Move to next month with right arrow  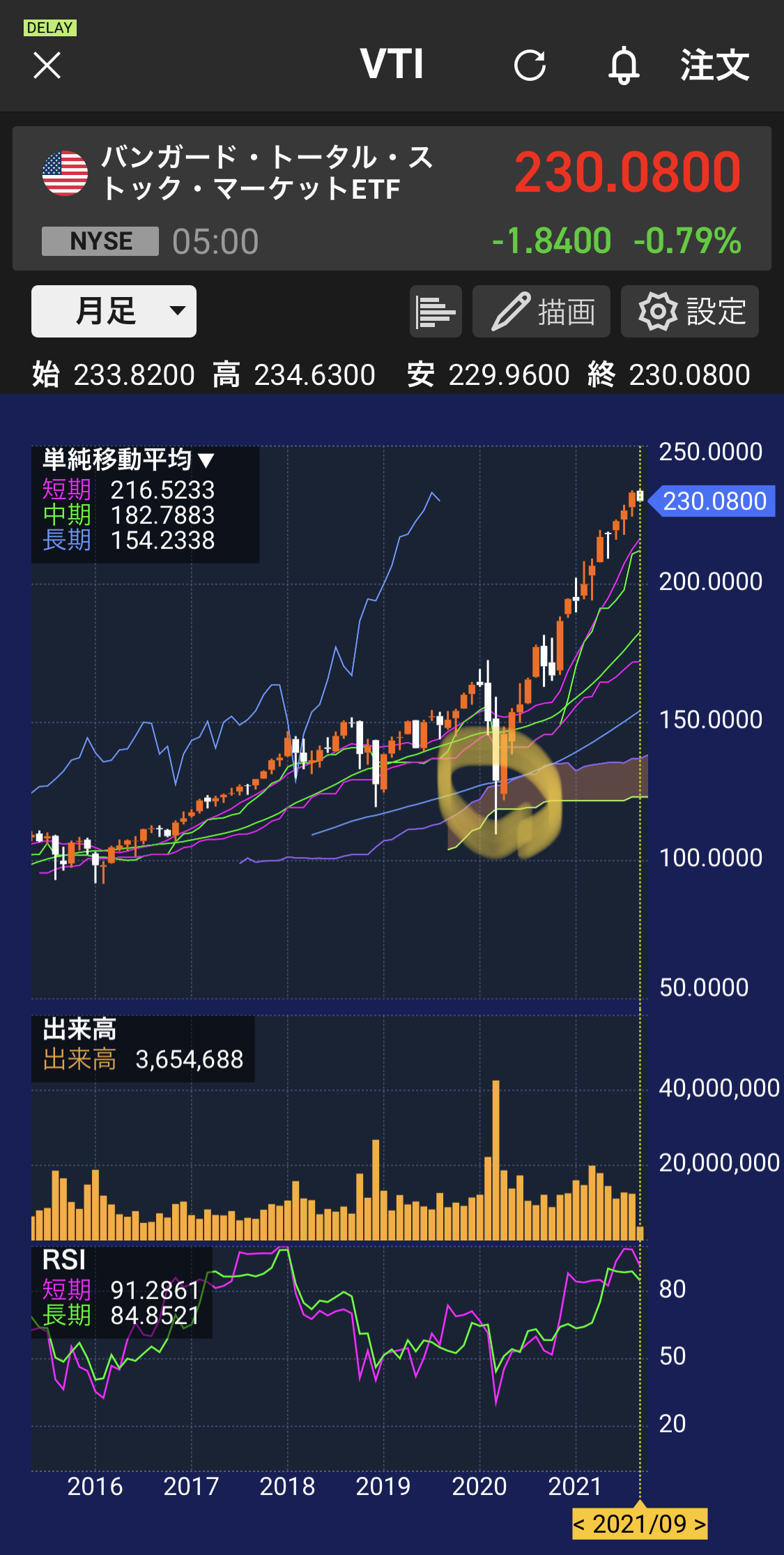[x=699, y=1525]
